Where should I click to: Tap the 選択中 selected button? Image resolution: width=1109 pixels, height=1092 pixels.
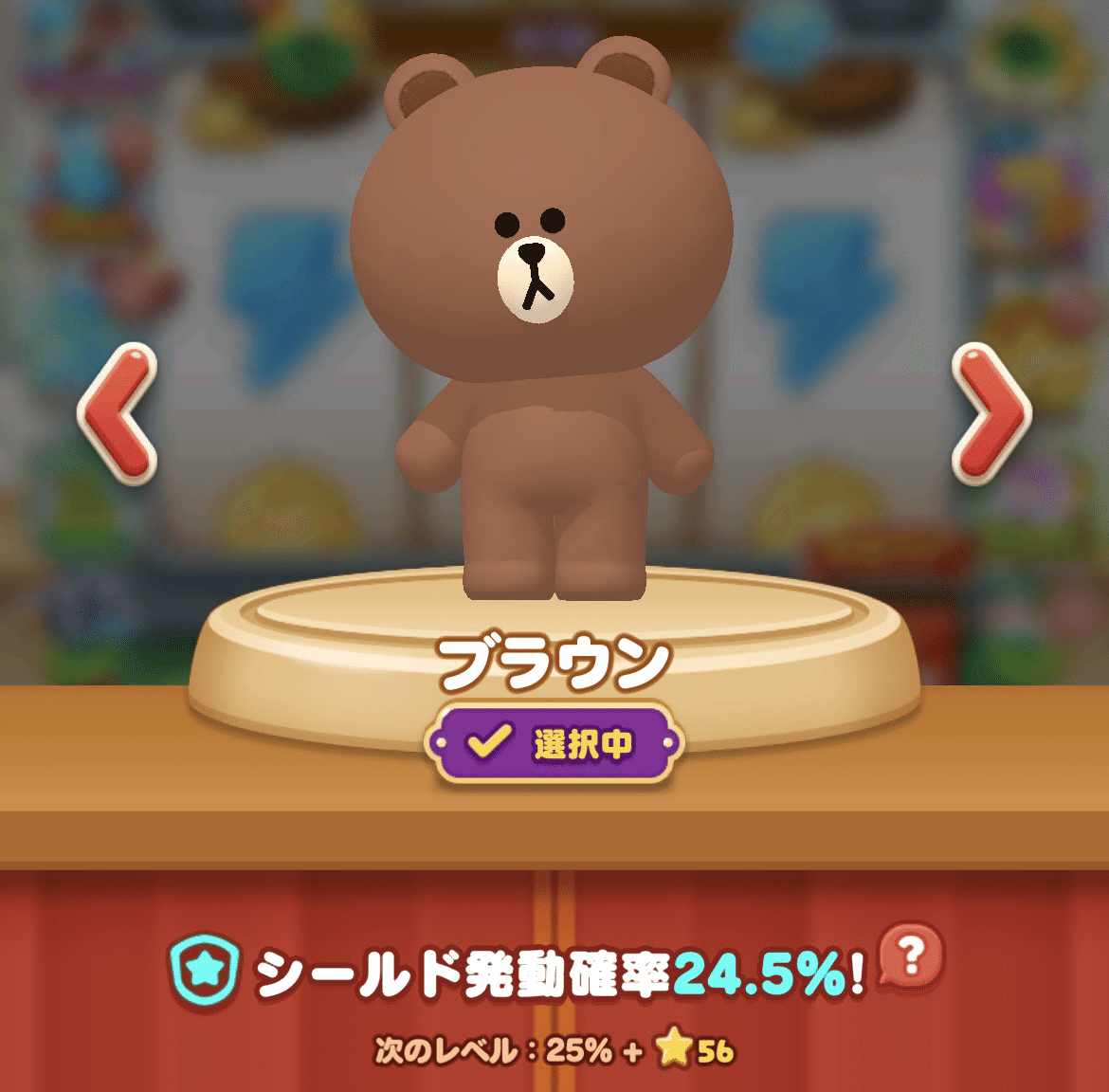pyautogui.click(x=554, y=744)
